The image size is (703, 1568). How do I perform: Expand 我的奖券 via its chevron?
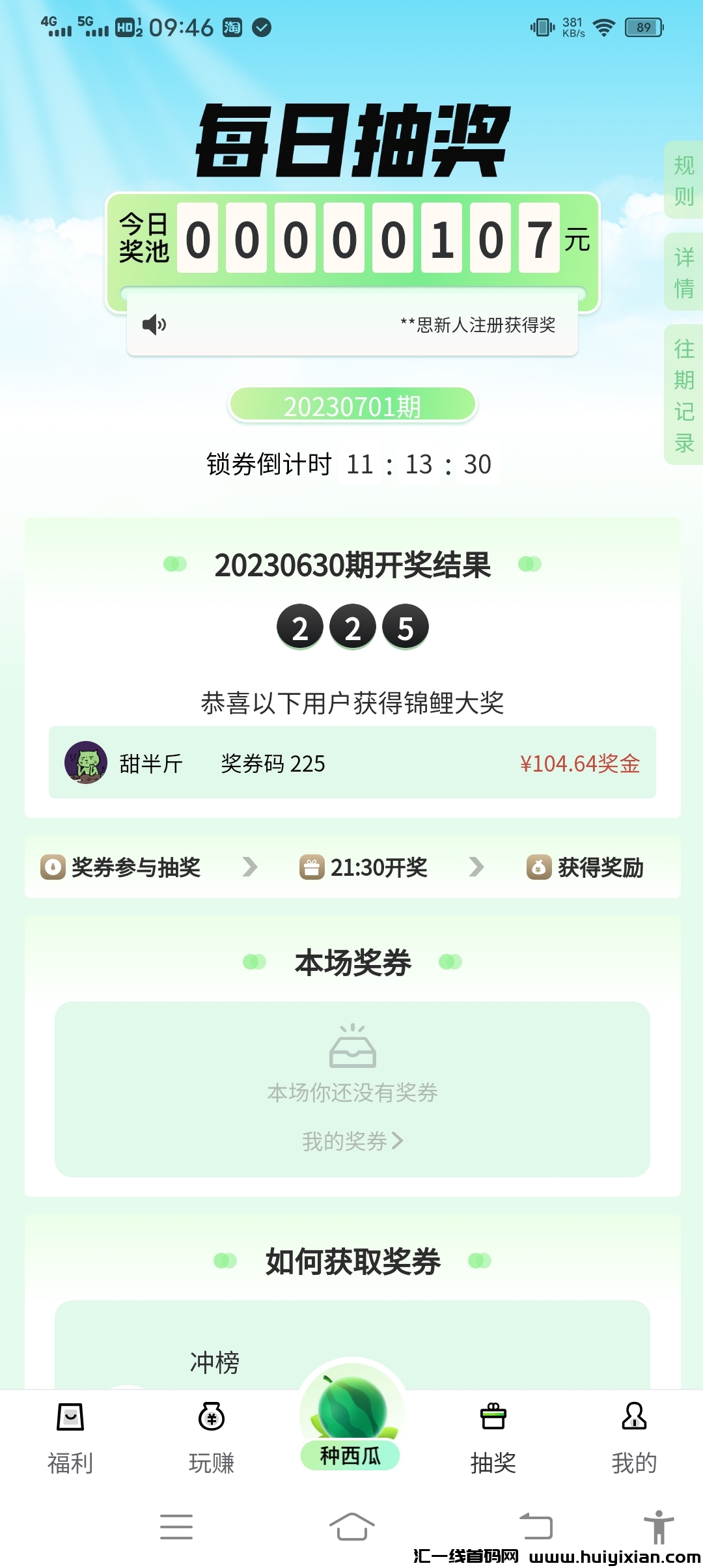[x=398, y=1140]
